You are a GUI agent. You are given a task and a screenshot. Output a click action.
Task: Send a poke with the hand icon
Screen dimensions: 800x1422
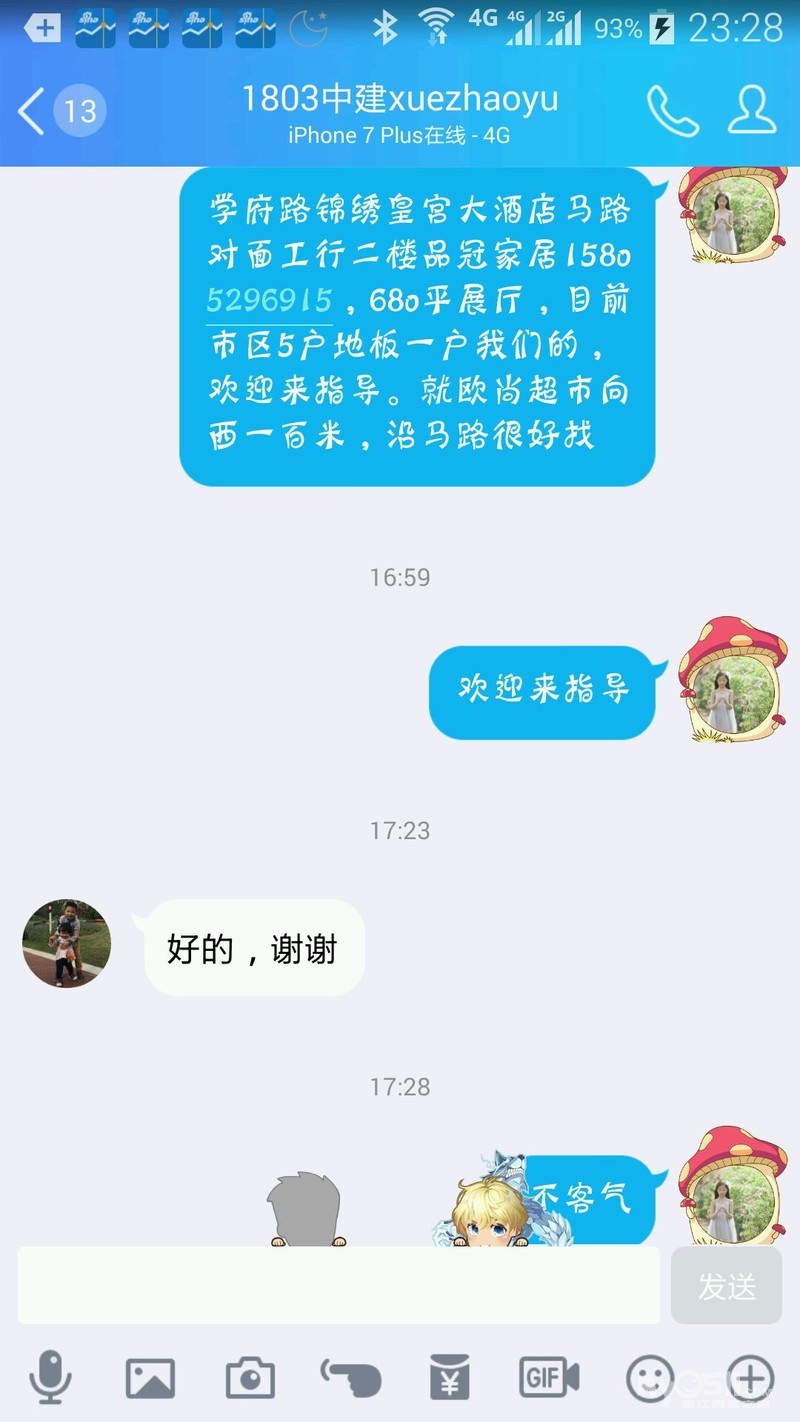(x=350, y=1378)
